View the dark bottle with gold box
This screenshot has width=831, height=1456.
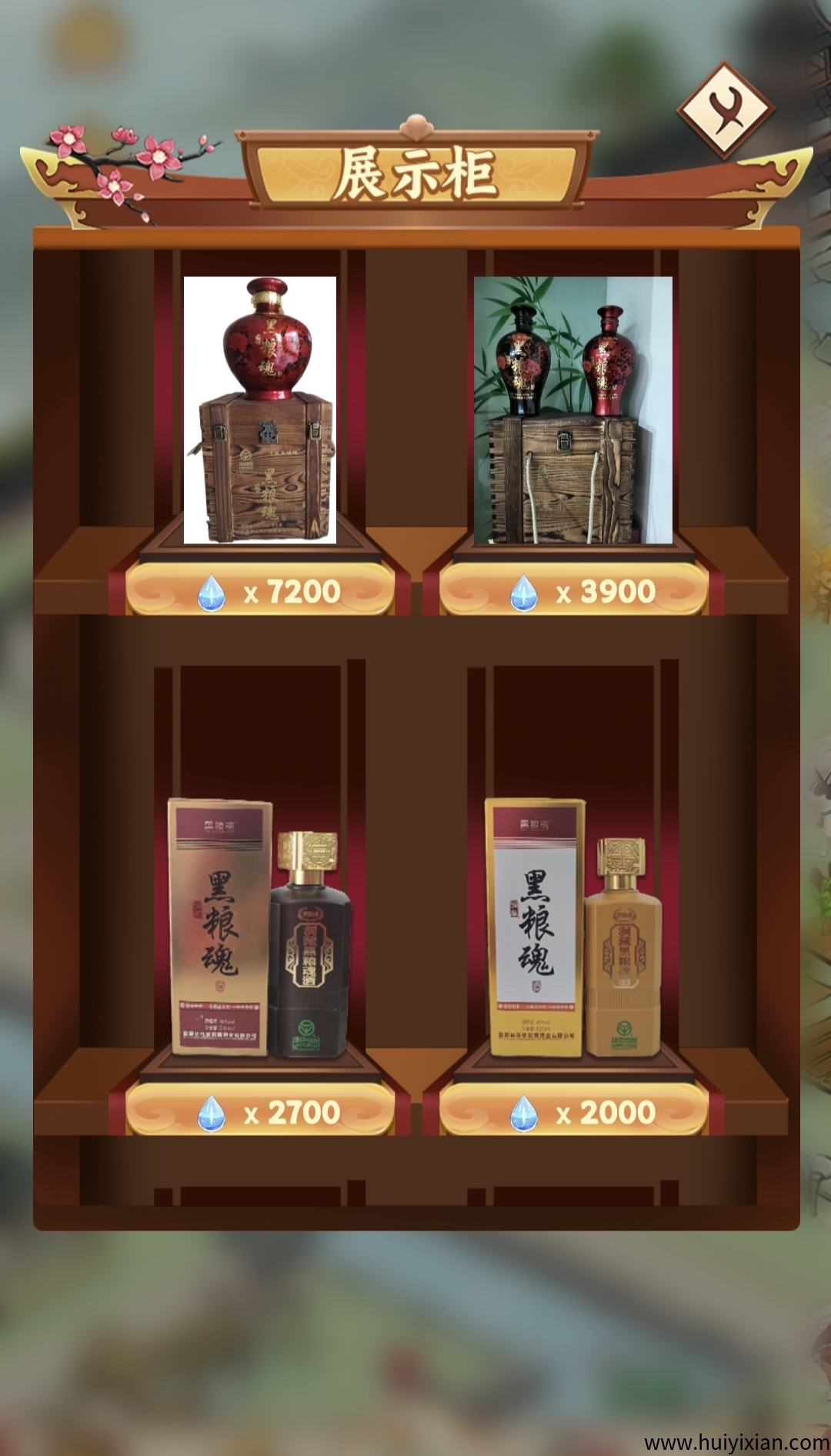260,927
